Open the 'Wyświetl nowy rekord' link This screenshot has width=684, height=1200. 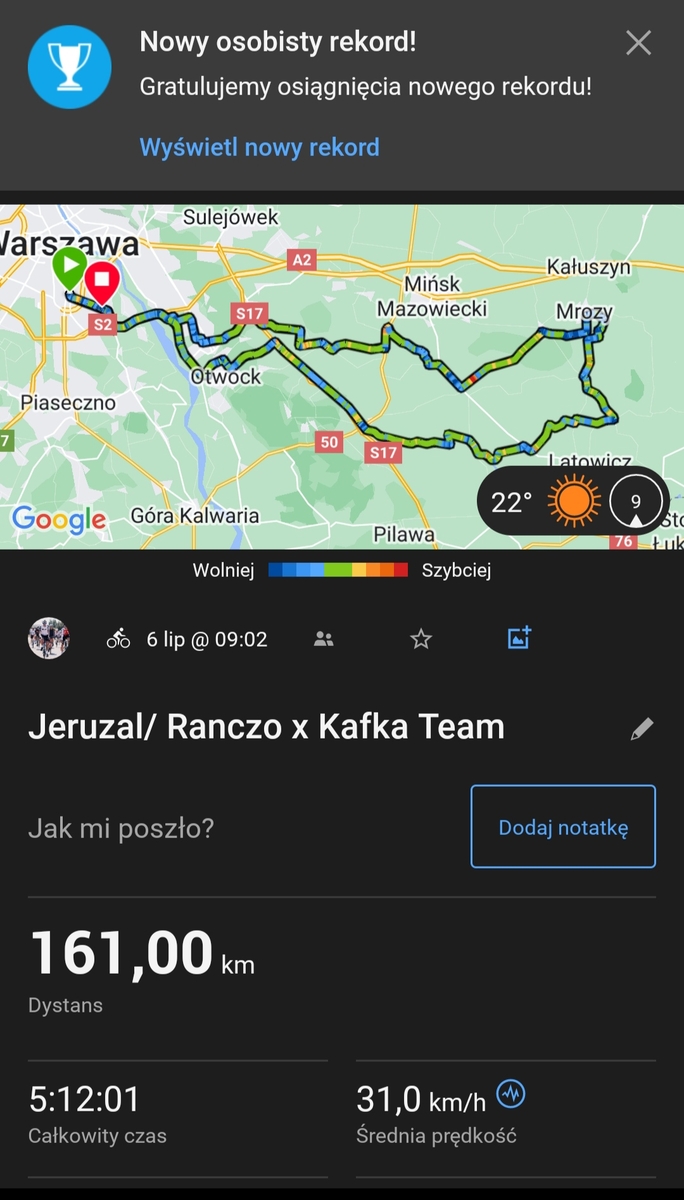click(259, 147)
